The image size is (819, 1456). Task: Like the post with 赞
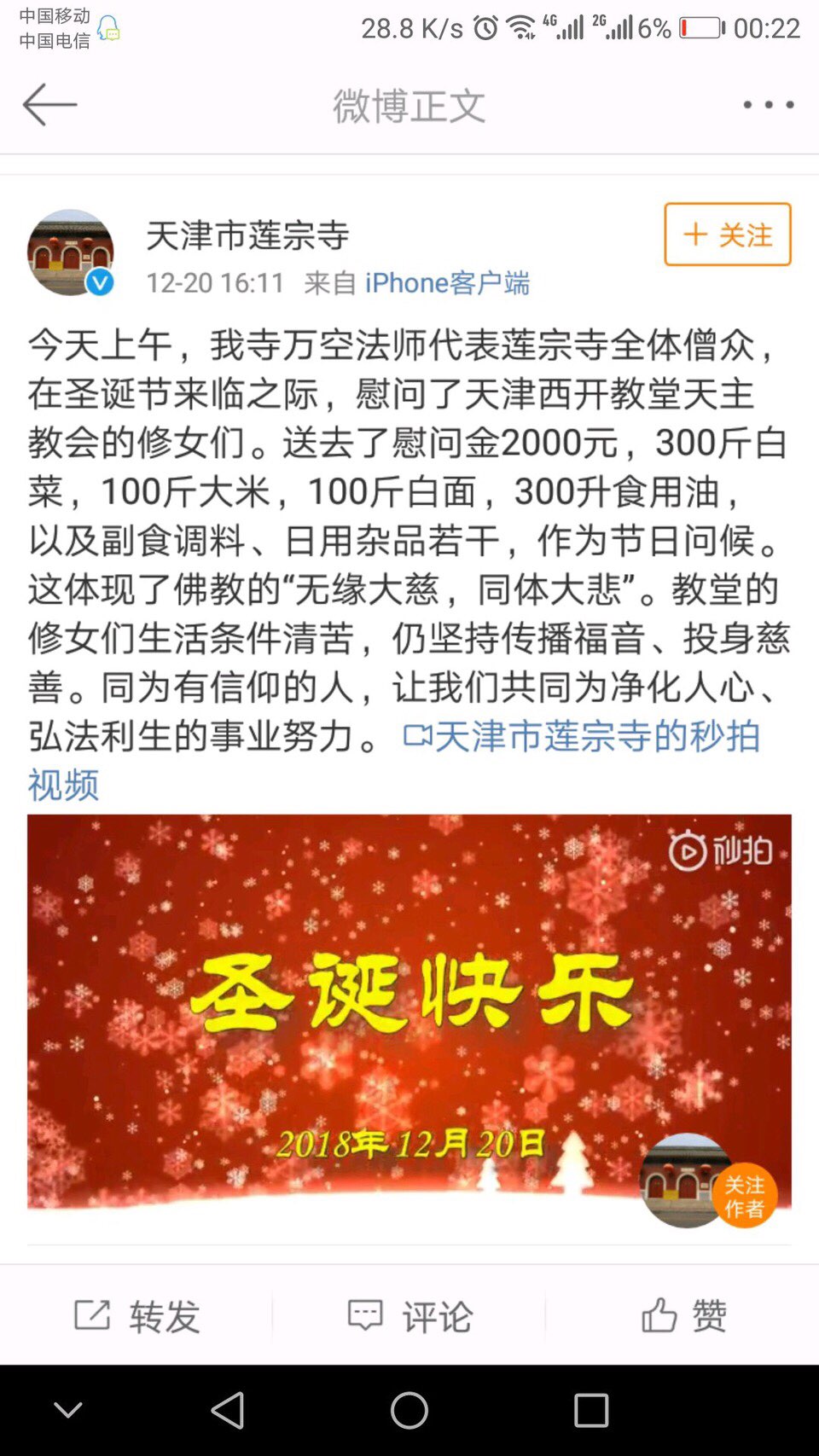click(684, 1316)
